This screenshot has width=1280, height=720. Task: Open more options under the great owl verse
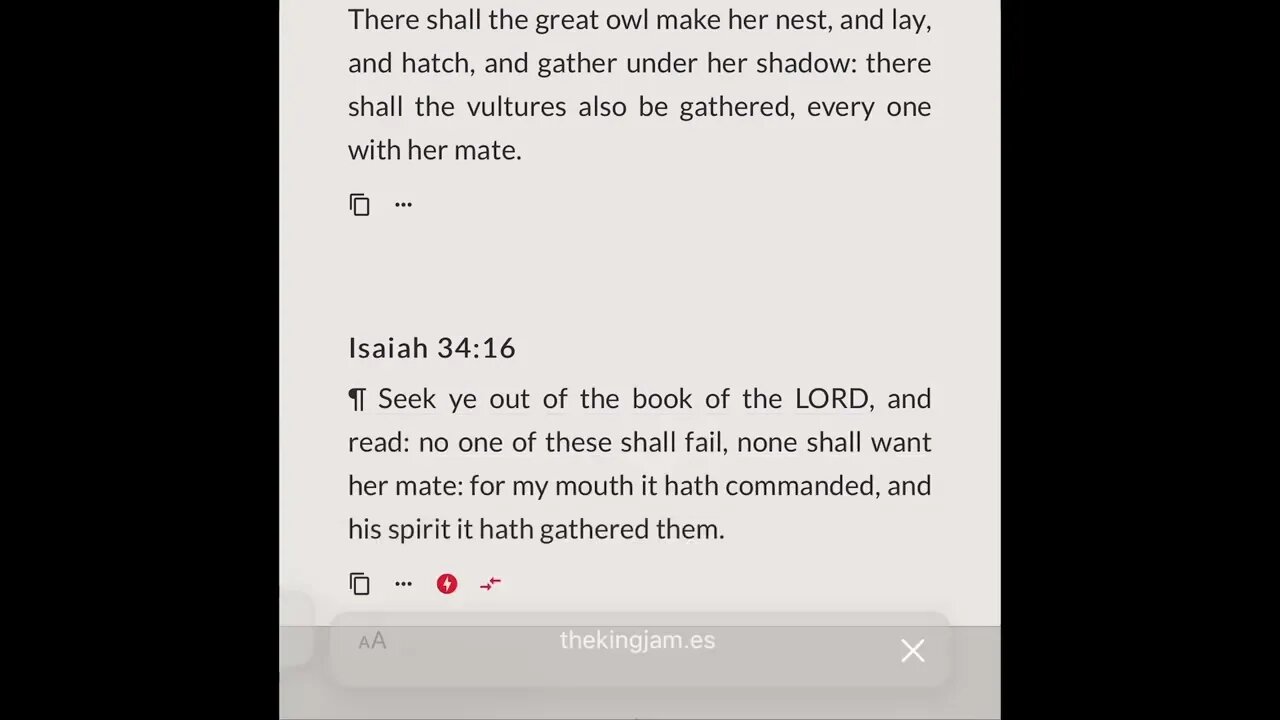403,204
